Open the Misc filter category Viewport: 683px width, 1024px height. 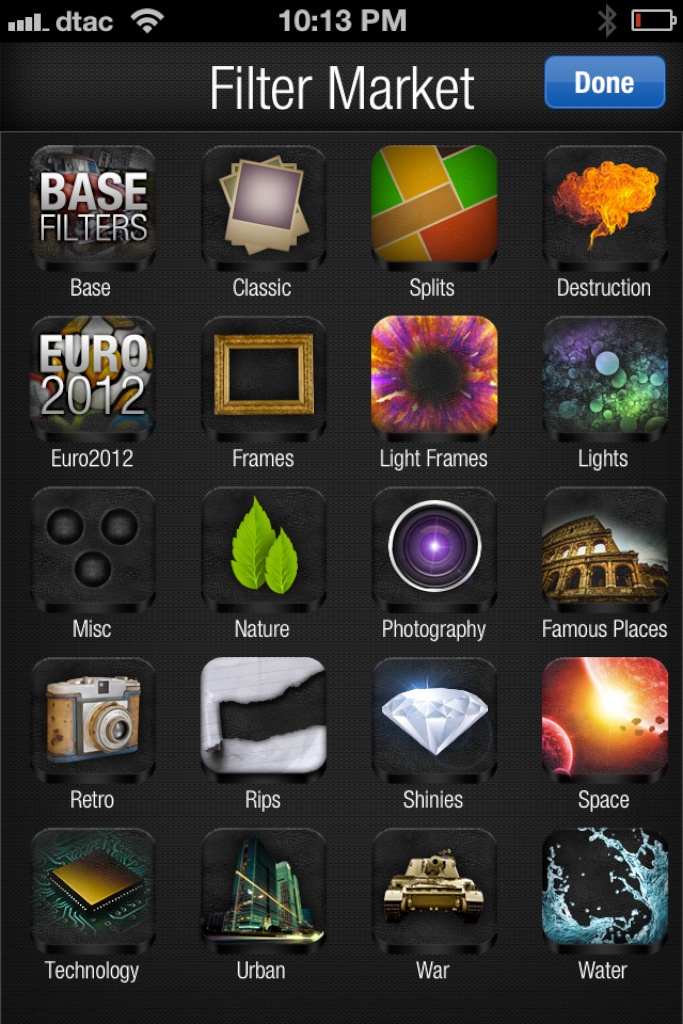[93, 547]
